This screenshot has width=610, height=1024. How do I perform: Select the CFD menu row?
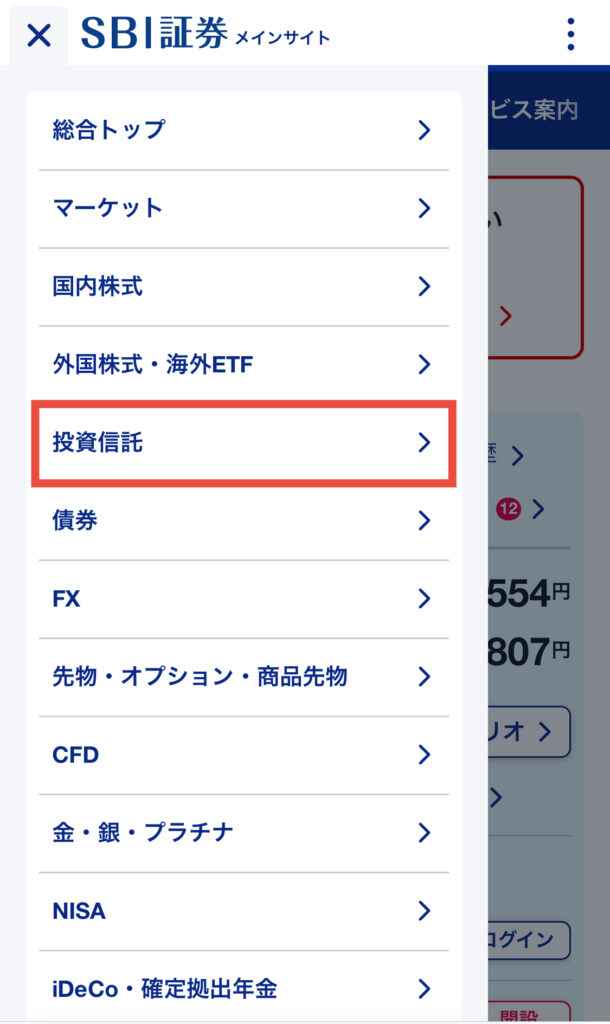[x=244, y=755]
